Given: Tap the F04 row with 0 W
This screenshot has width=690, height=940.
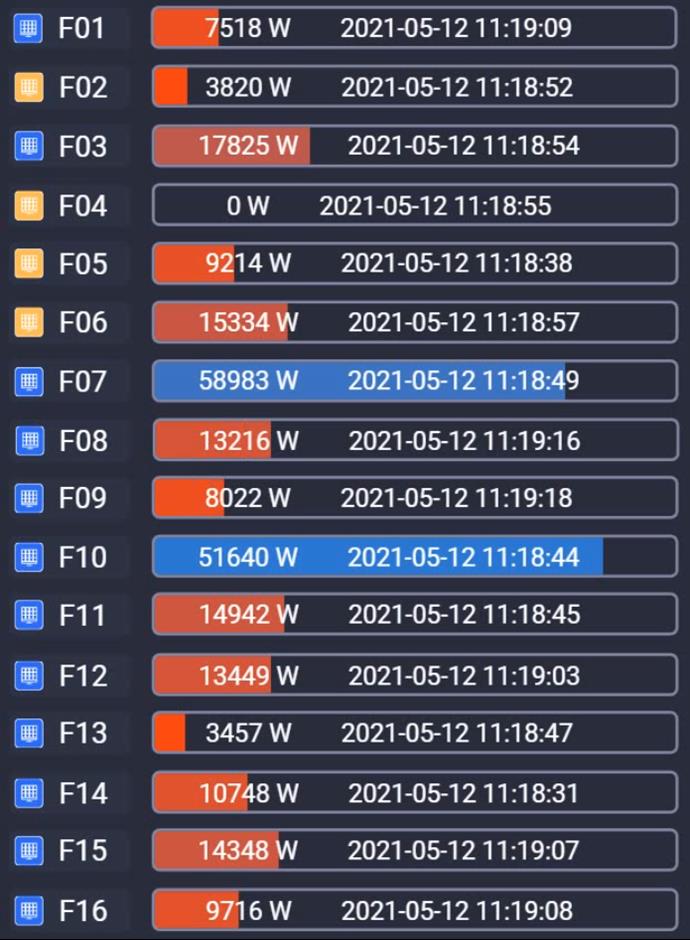Looking at the screenshot, I should (x=414, y=206).
